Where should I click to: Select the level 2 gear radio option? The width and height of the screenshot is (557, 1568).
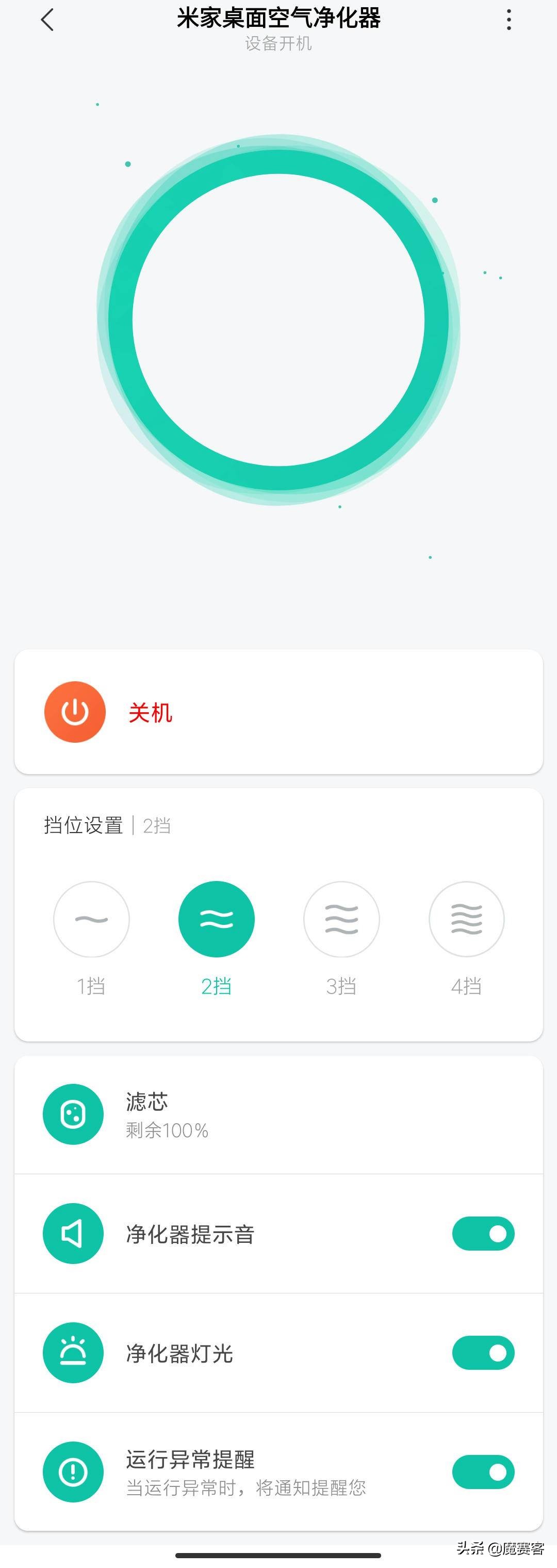click(x=217, y=919)
